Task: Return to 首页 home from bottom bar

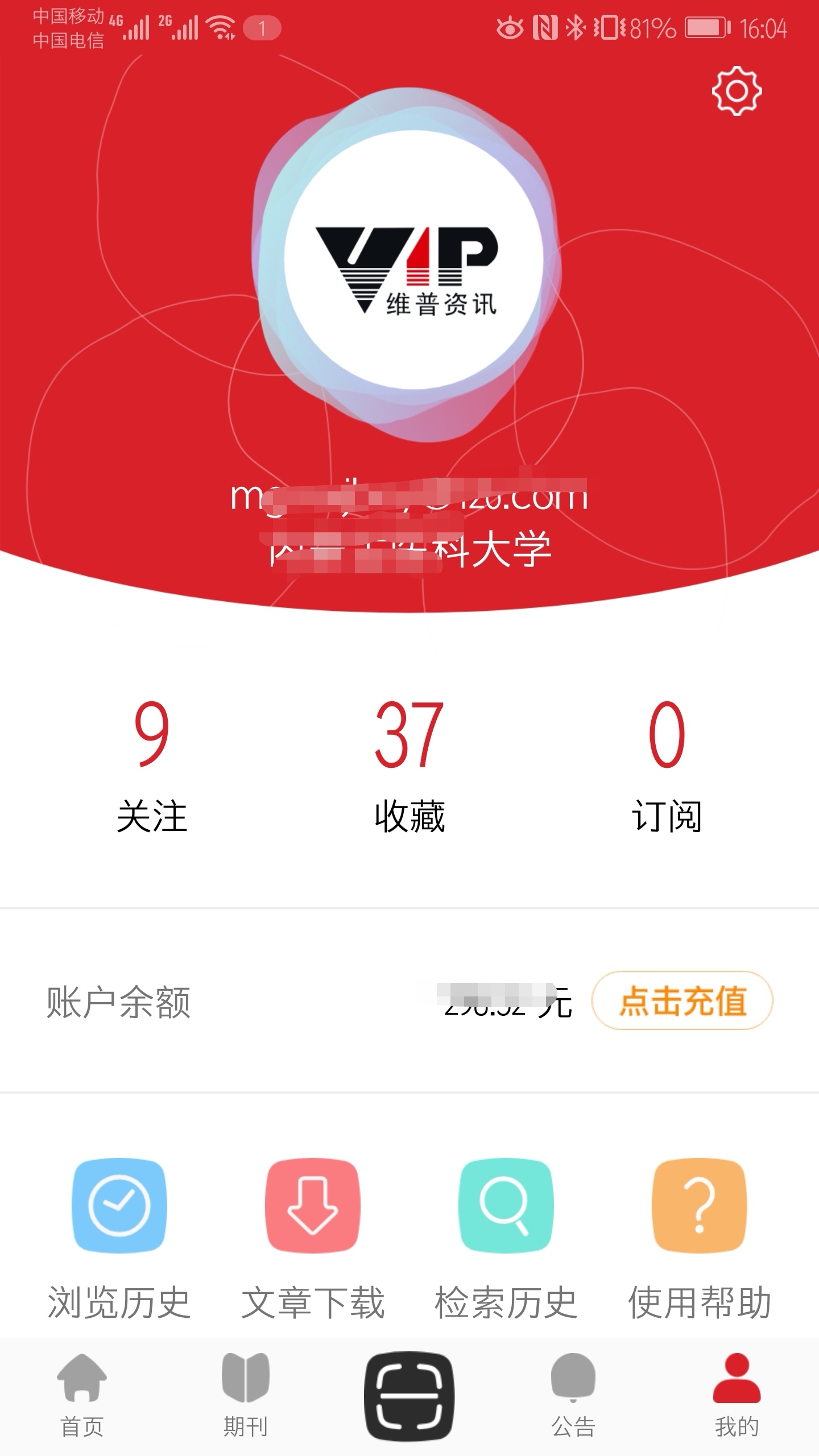Action: (x=81, y=1405)
